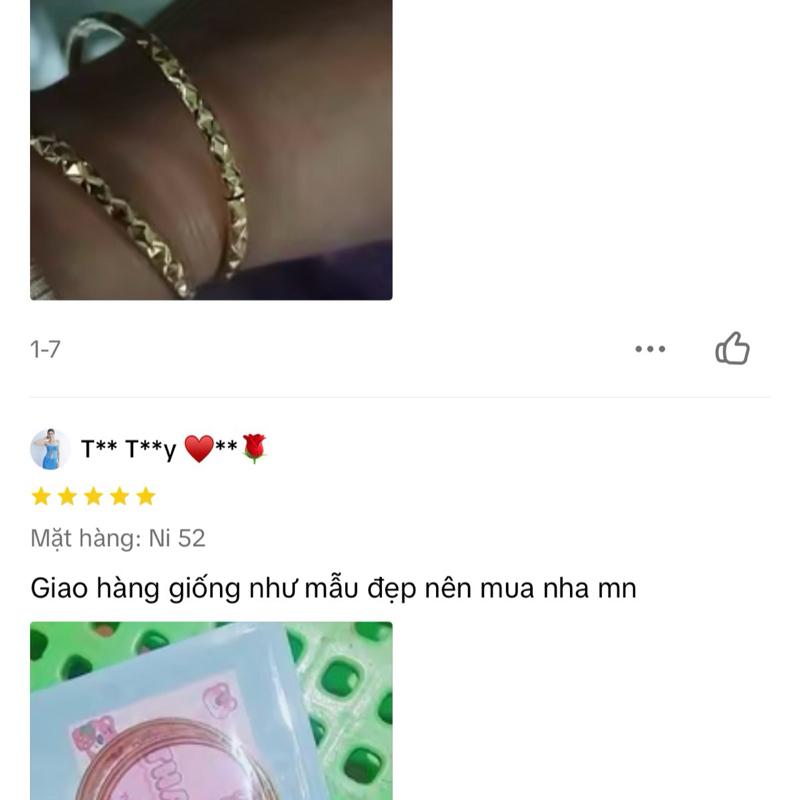View the packaged bracelet photo in T** T**y's review

point(211,710)
